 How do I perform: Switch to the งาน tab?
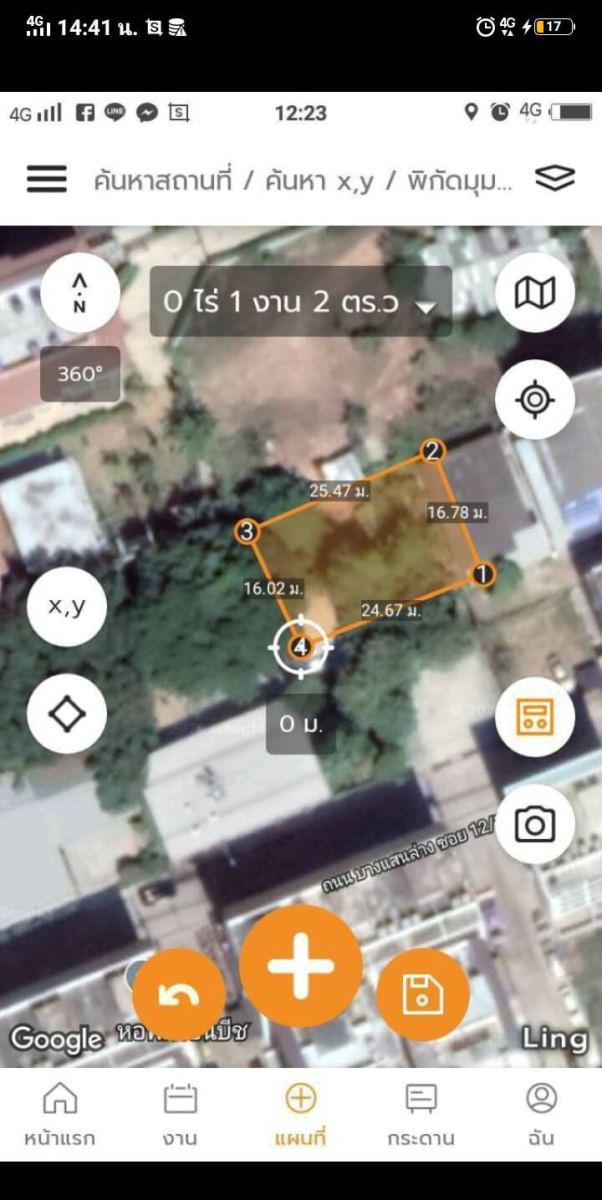coord(180,1115)
